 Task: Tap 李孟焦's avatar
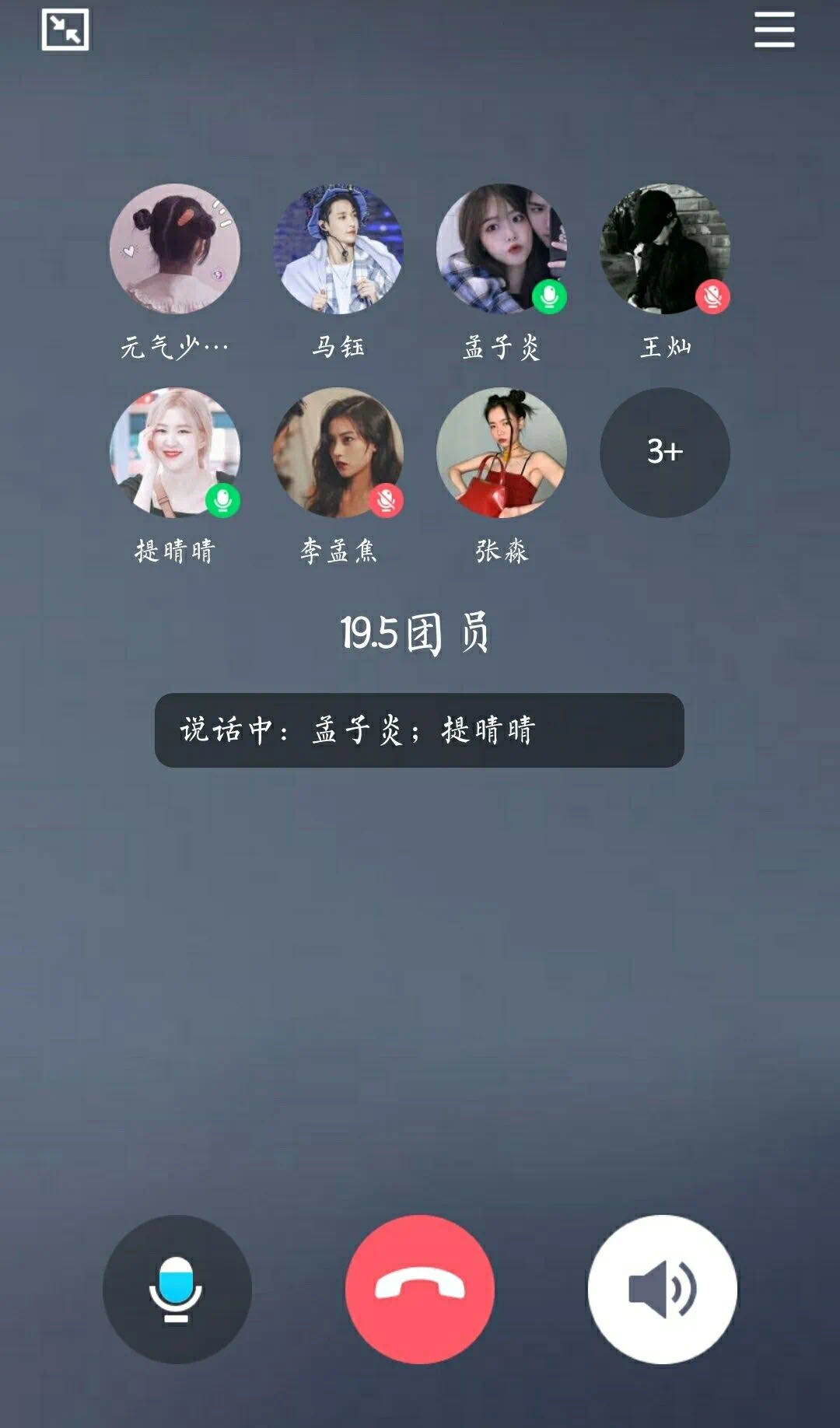coord(338,453)
